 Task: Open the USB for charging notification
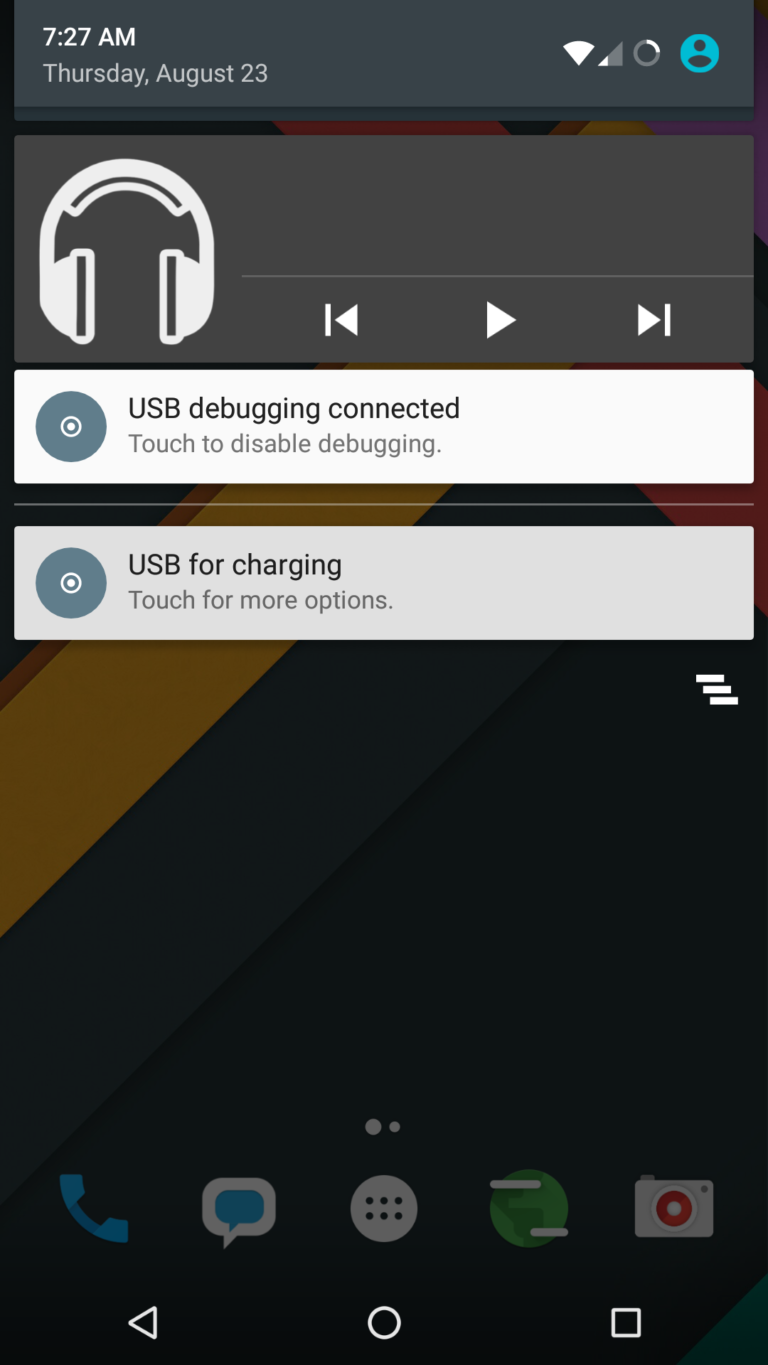(x=384, y=582)
